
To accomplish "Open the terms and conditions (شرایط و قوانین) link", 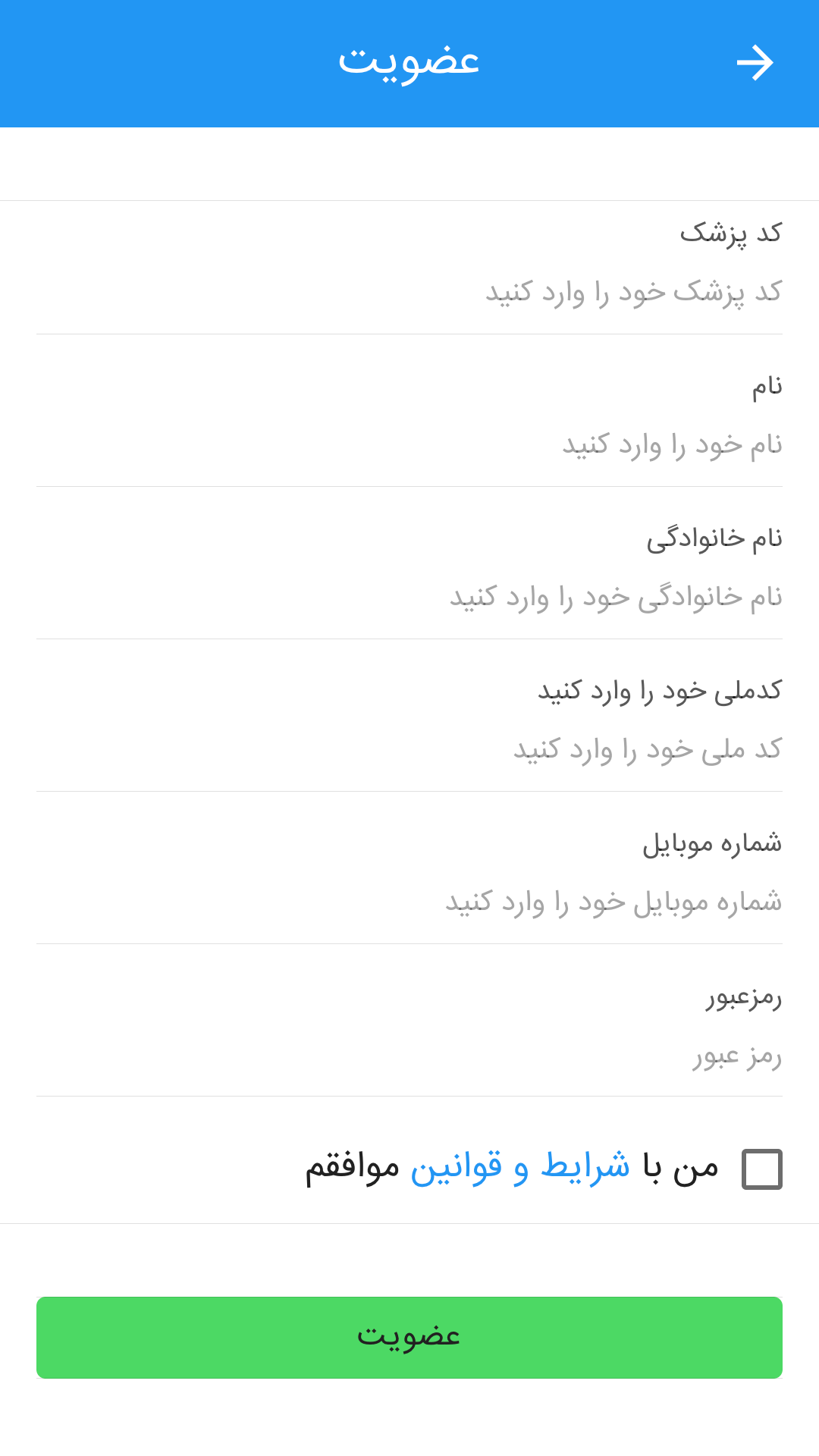I will click(520, 1167).
